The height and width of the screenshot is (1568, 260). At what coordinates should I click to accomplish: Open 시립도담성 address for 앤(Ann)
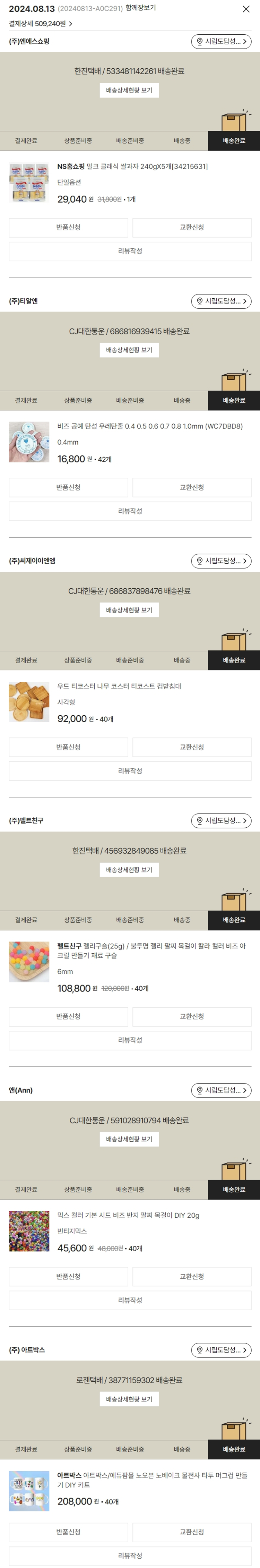(x=221, y=1090)
